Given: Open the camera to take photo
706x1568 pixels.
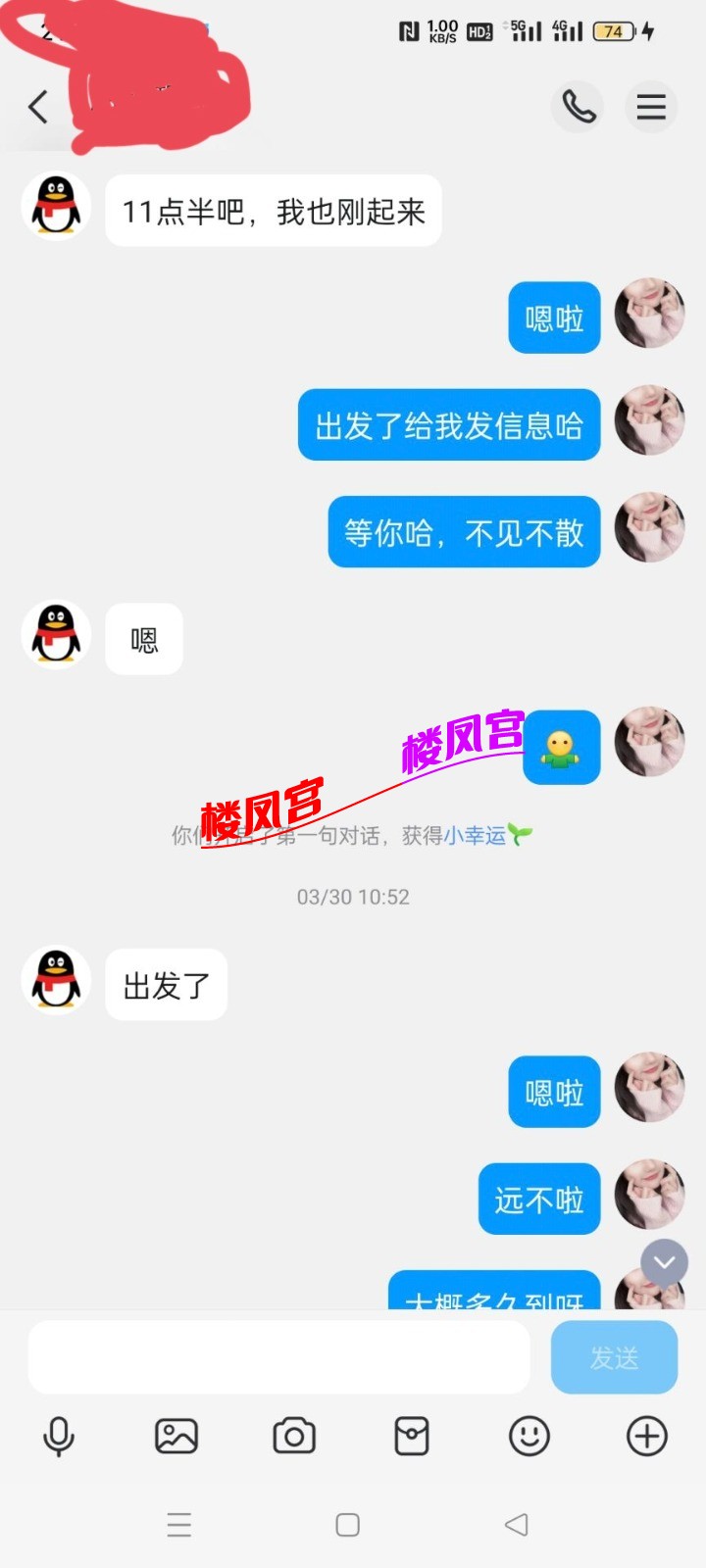Looking at the screenshot, I should pyautogui.click(x=294, y=1437).
